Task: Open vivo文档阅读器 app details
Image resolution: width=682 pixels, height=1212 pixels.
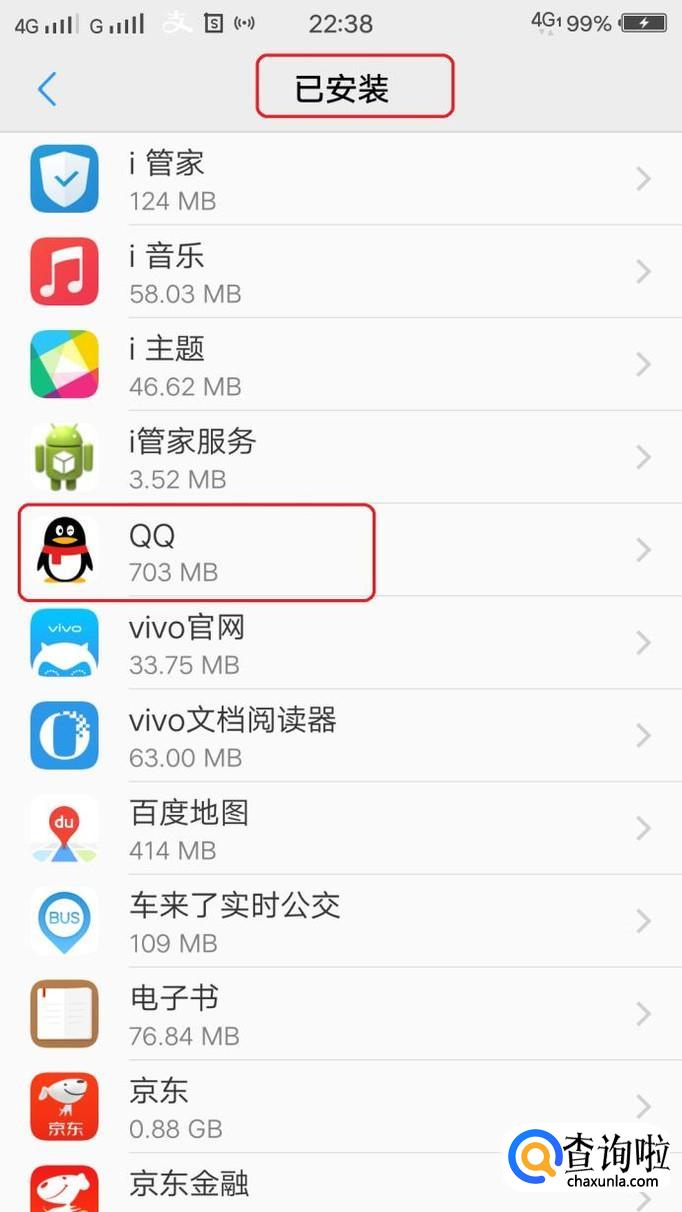Action: point(340,736)
